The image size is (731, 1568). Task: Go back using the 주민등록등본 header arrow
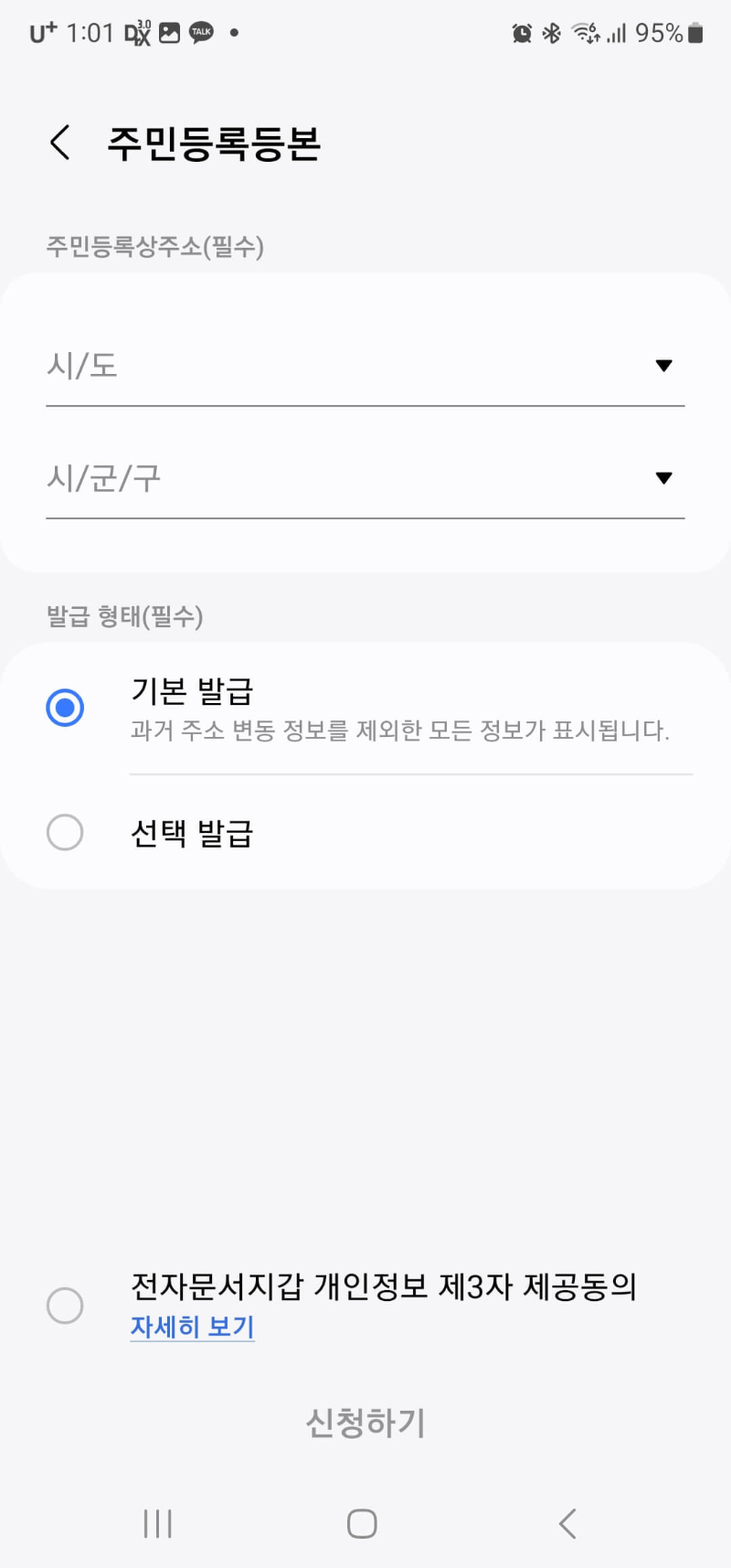(x=58, y=144)
